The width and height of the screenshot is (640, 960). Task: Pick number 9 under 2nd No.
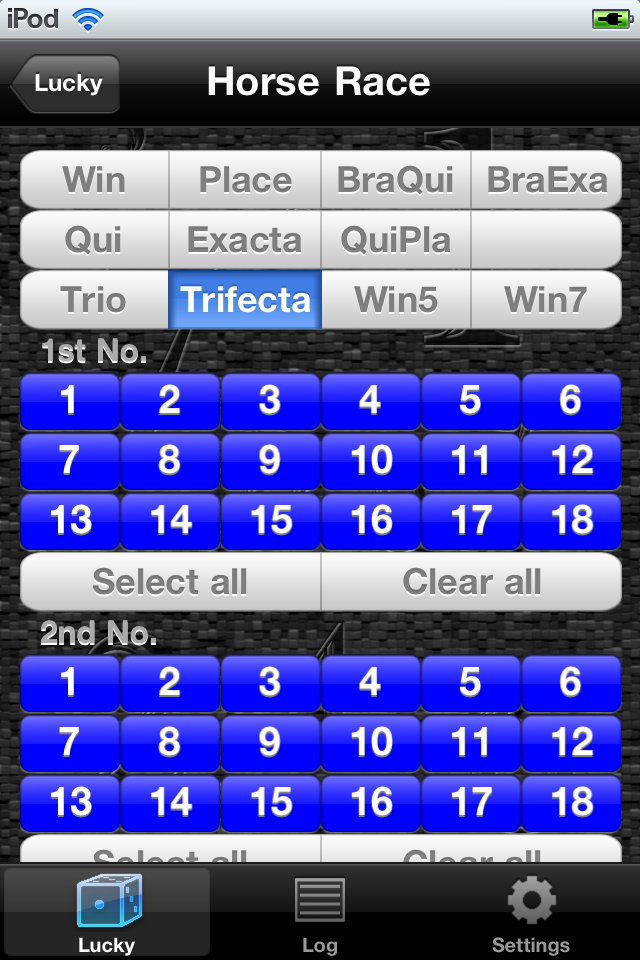pos(270,743)
